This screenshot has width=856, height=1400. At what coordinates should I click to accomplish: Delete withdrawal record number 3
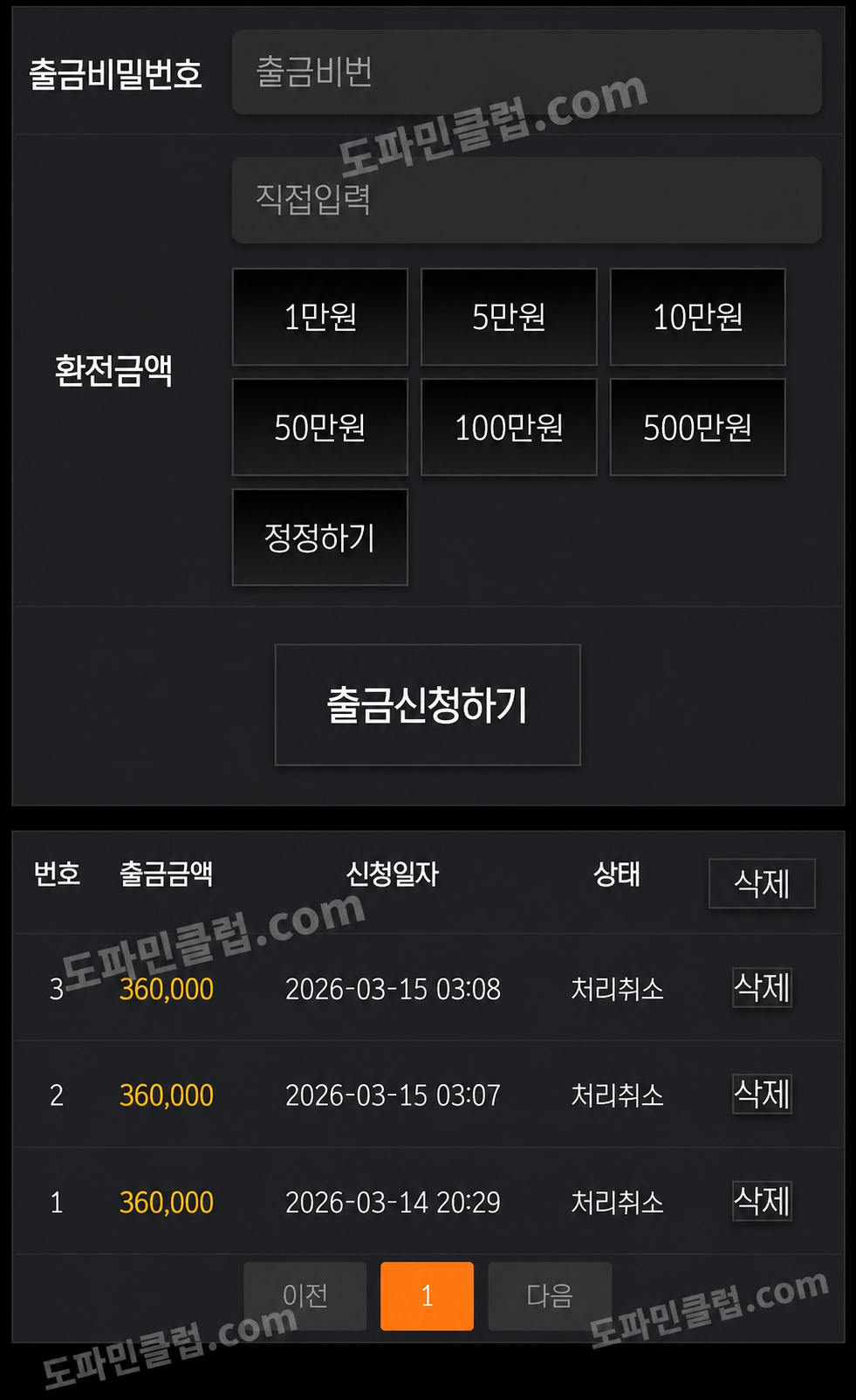(762, 988)
